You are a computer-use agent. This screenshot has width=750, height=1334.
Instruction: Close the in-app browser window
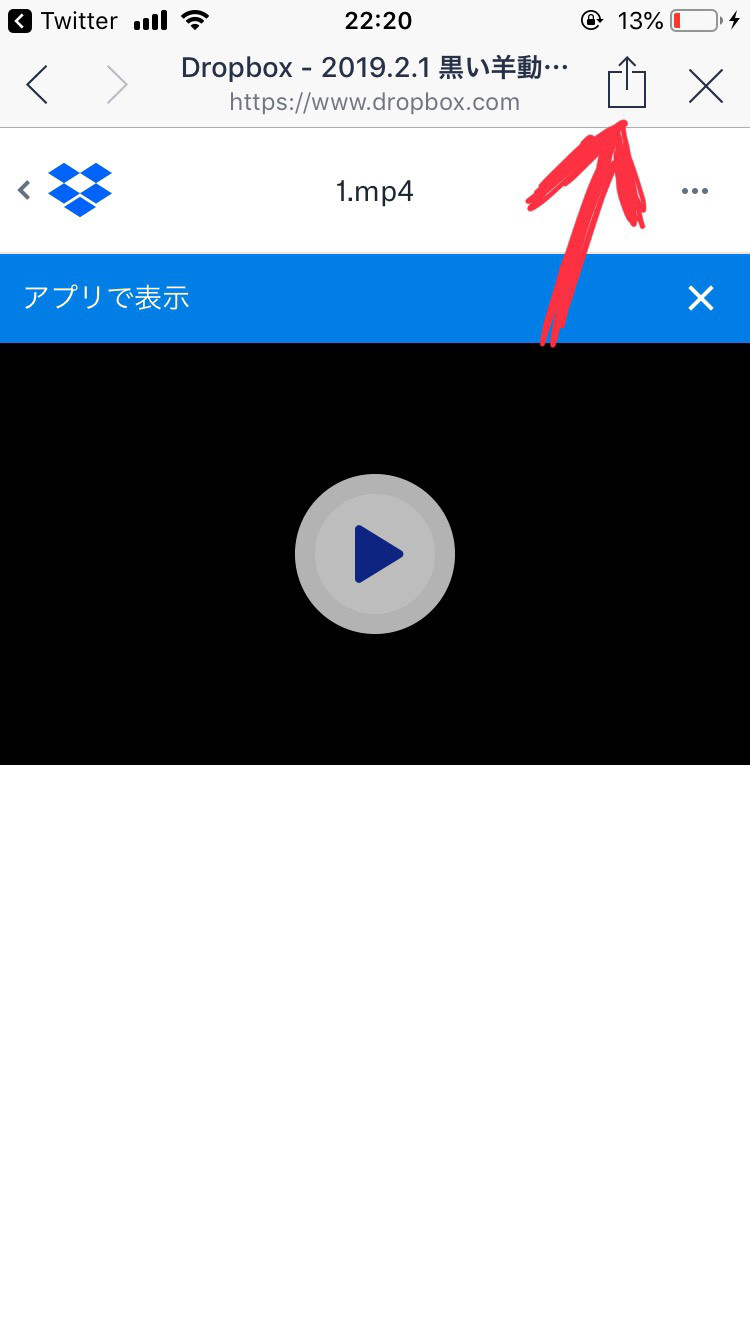(x=706, y=86)
